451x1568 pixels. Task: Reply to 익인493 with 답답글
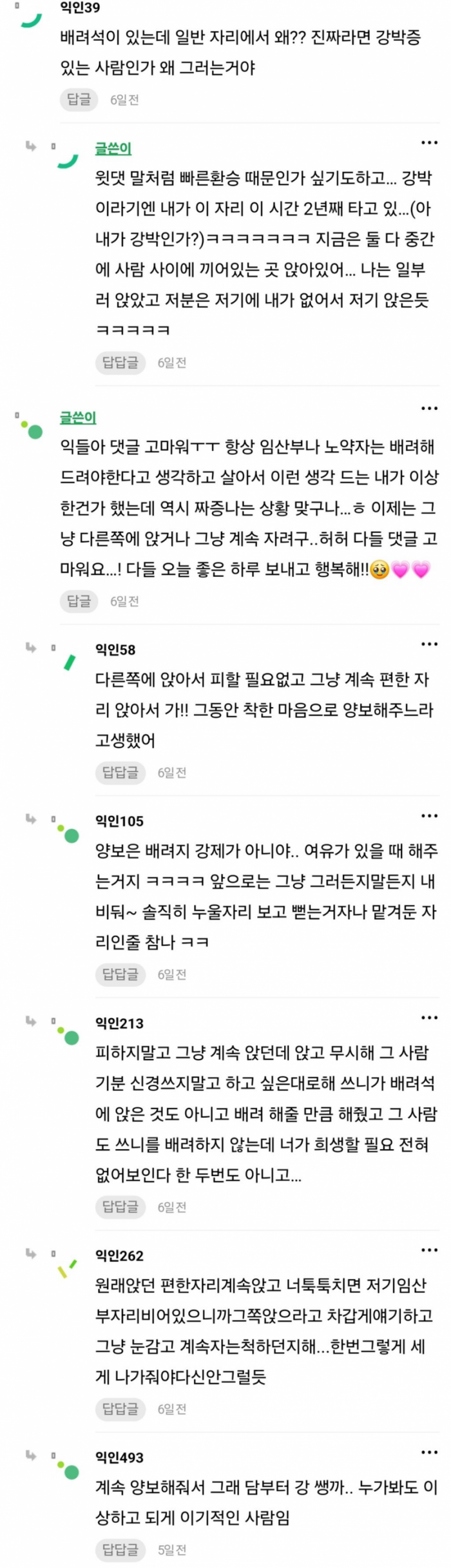(120, 1549)
